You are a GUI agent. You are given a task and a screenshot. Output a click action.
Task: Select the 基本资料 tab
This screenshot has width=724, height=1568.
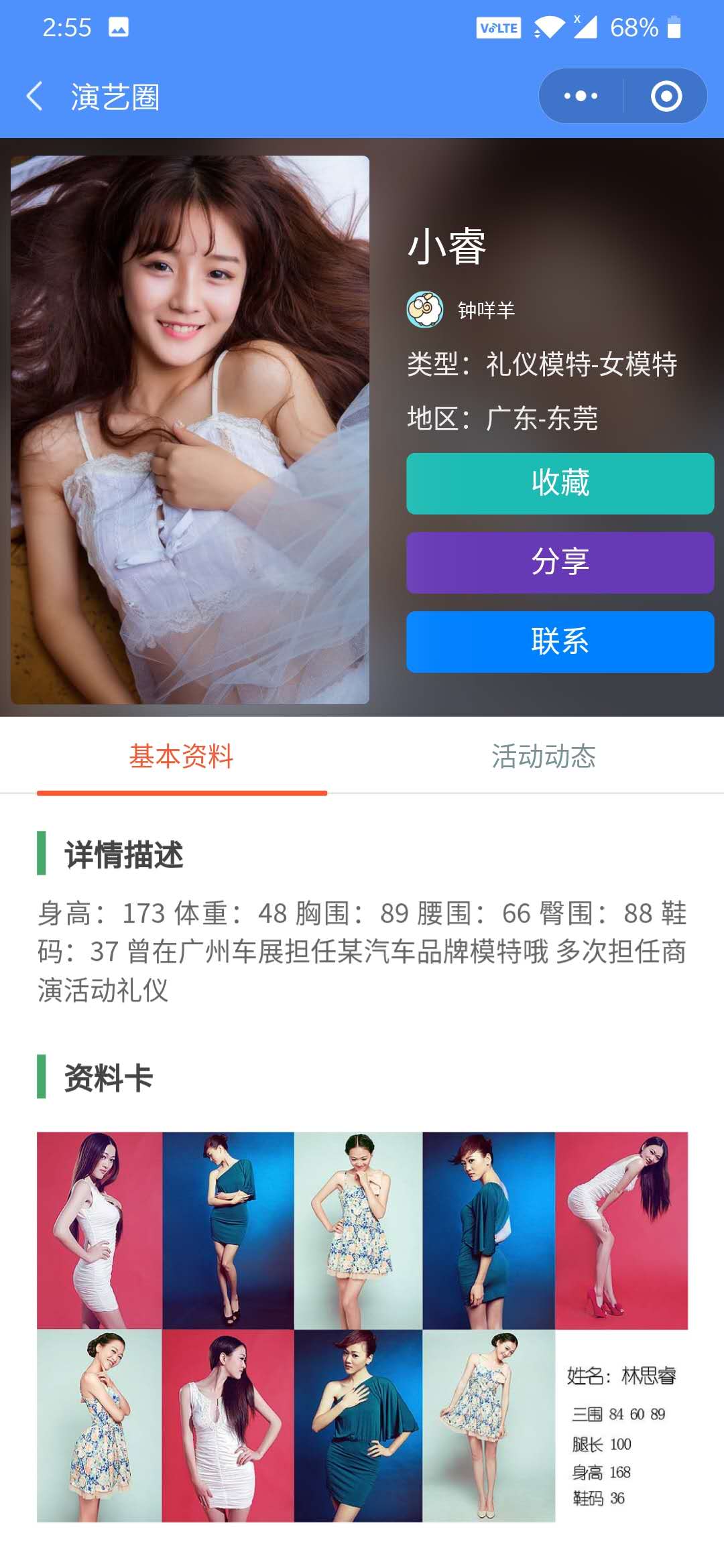(182, 757)
